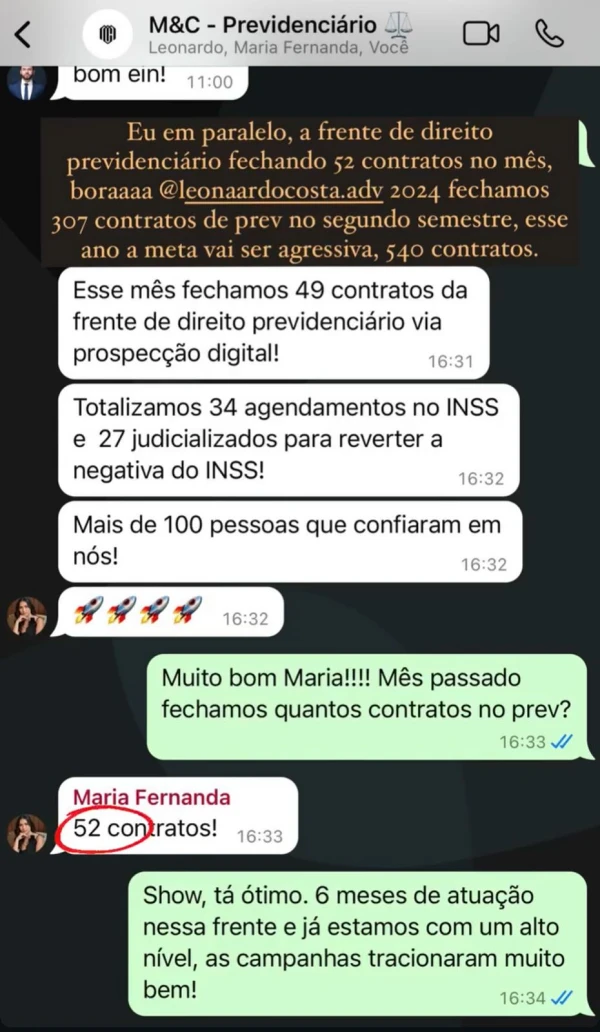Start a voice call with the group
600x1032 pixels.
[550, 34]
